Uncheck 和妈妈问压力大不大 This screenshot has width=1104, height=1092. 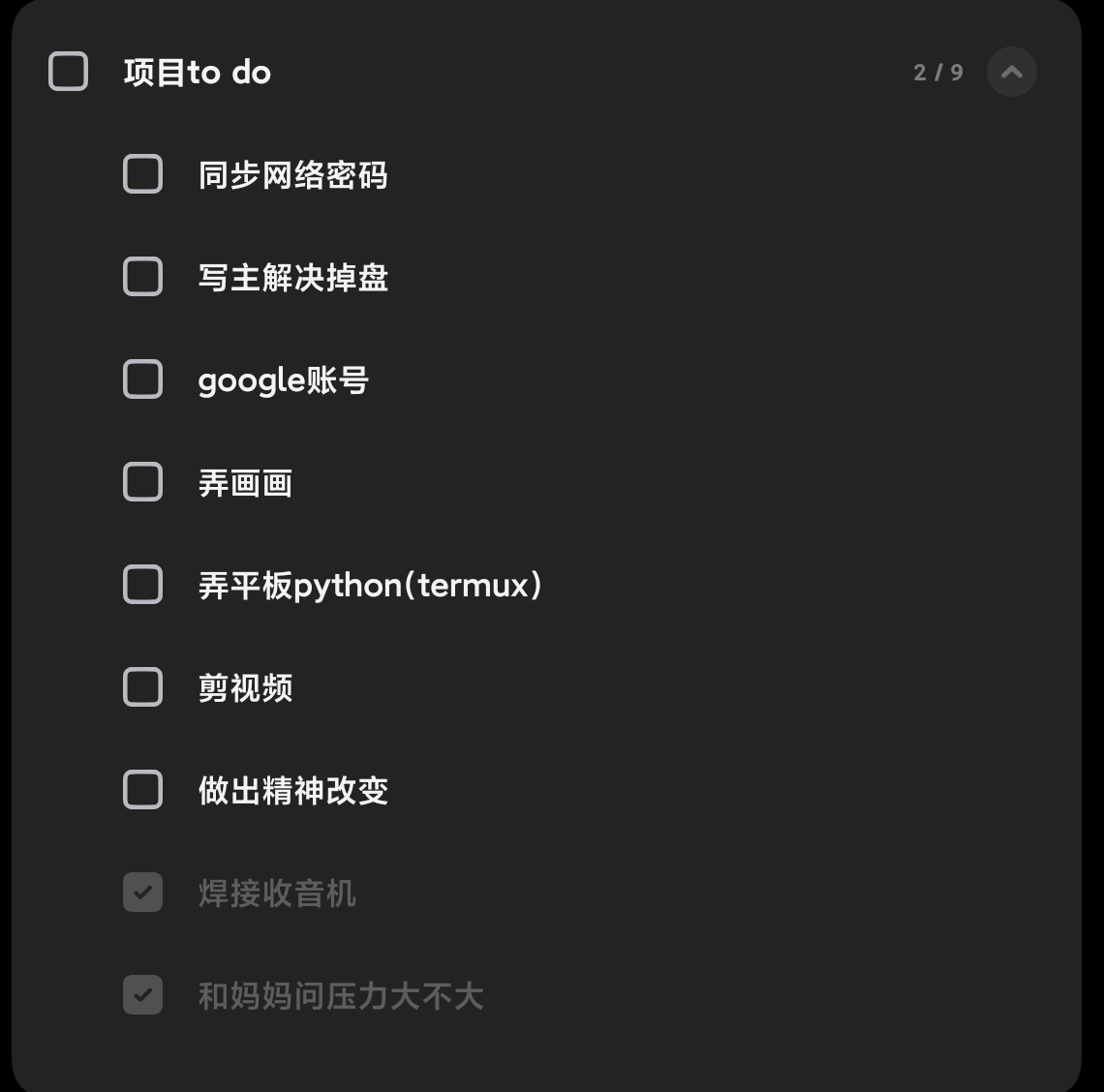[x=142, y=995]
